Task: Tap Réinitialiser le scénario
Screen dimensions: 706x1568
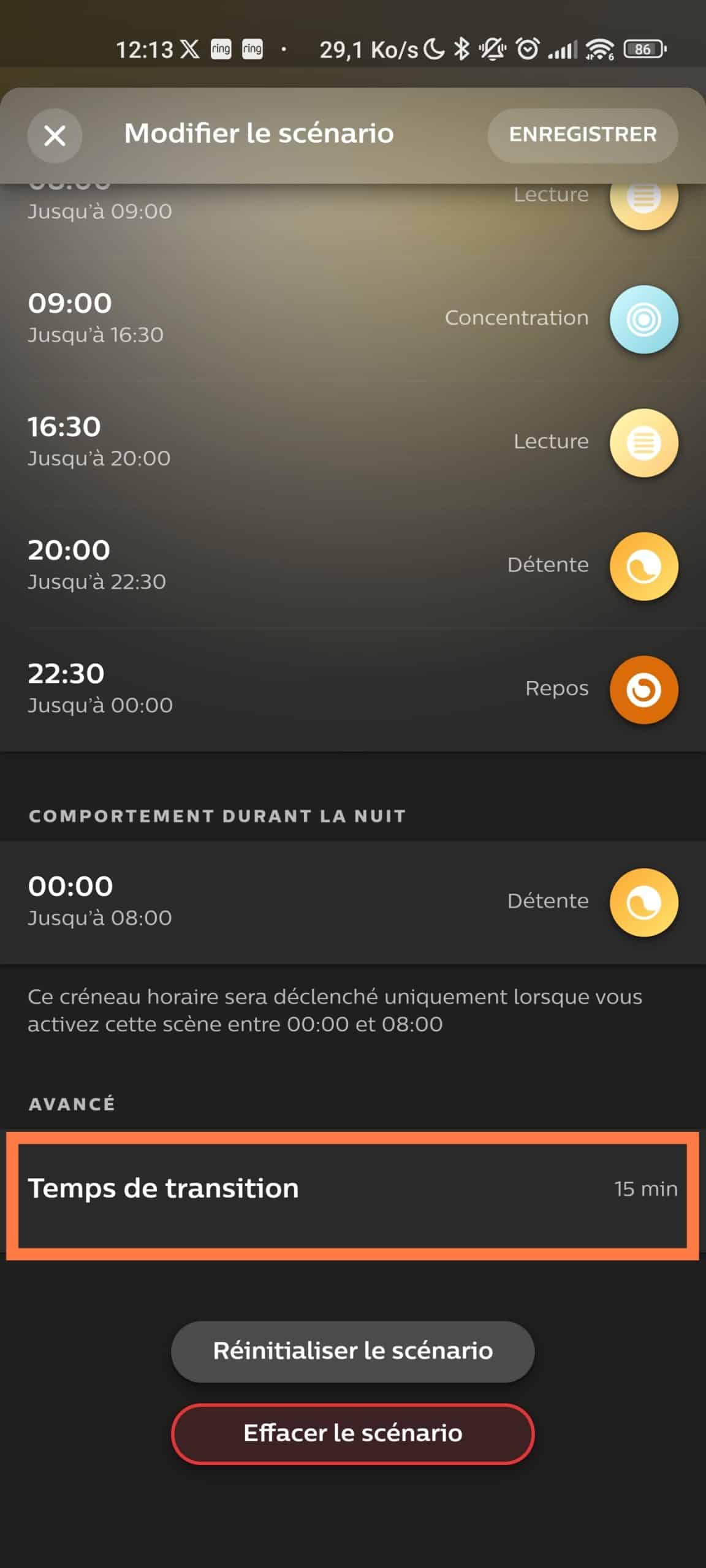Action: [x=353, y=1351]
